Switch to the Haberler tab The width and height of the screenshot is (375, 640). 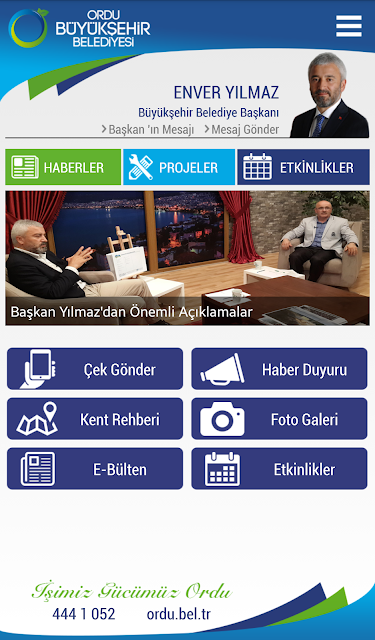pos(63,167)
